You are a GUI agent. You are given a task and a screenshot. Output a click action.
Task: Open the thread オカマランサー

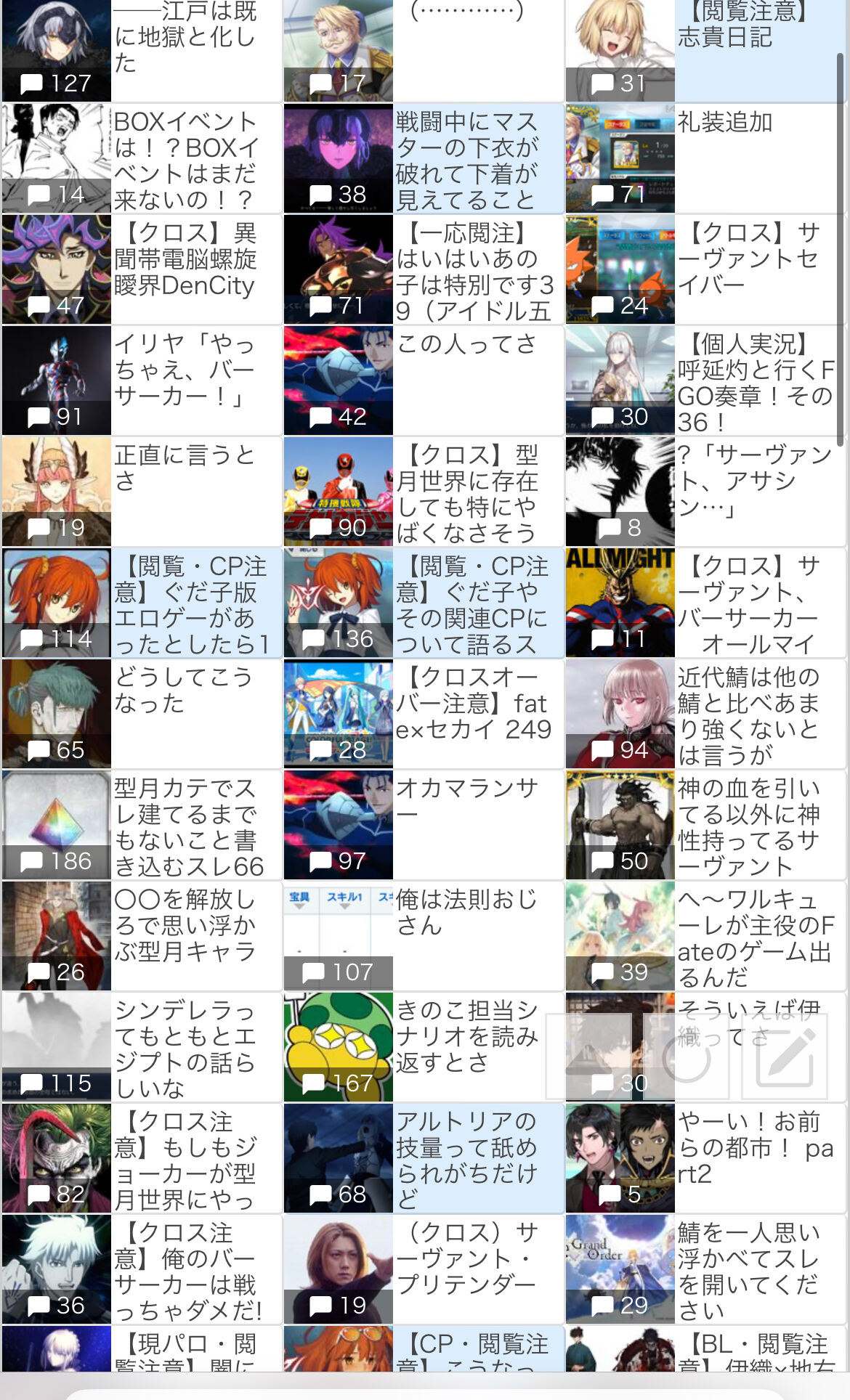coord(424,825)
